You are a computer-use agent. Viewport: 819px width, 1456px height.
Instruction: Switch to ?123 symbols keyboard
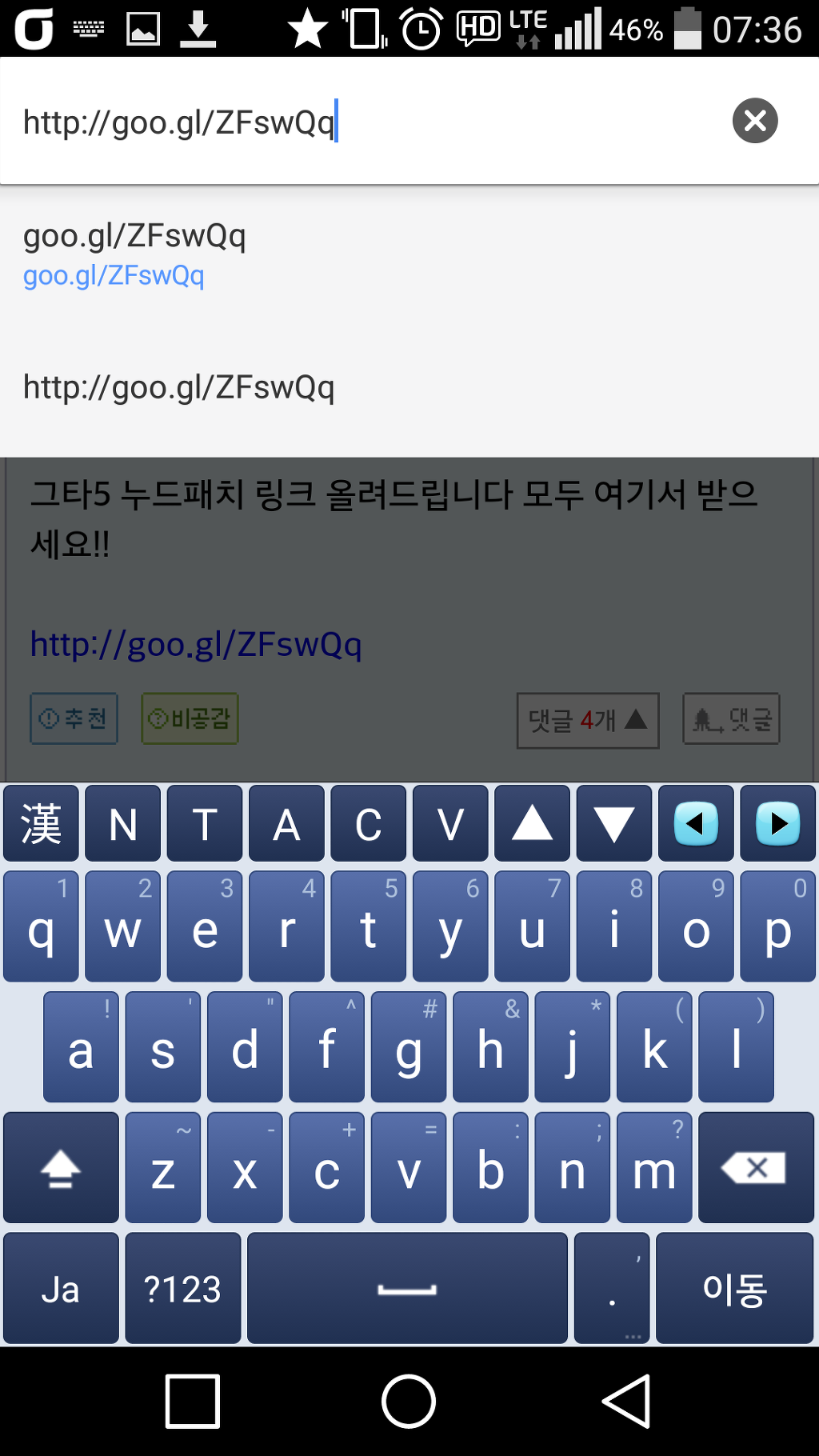[x=182, y=1288]
